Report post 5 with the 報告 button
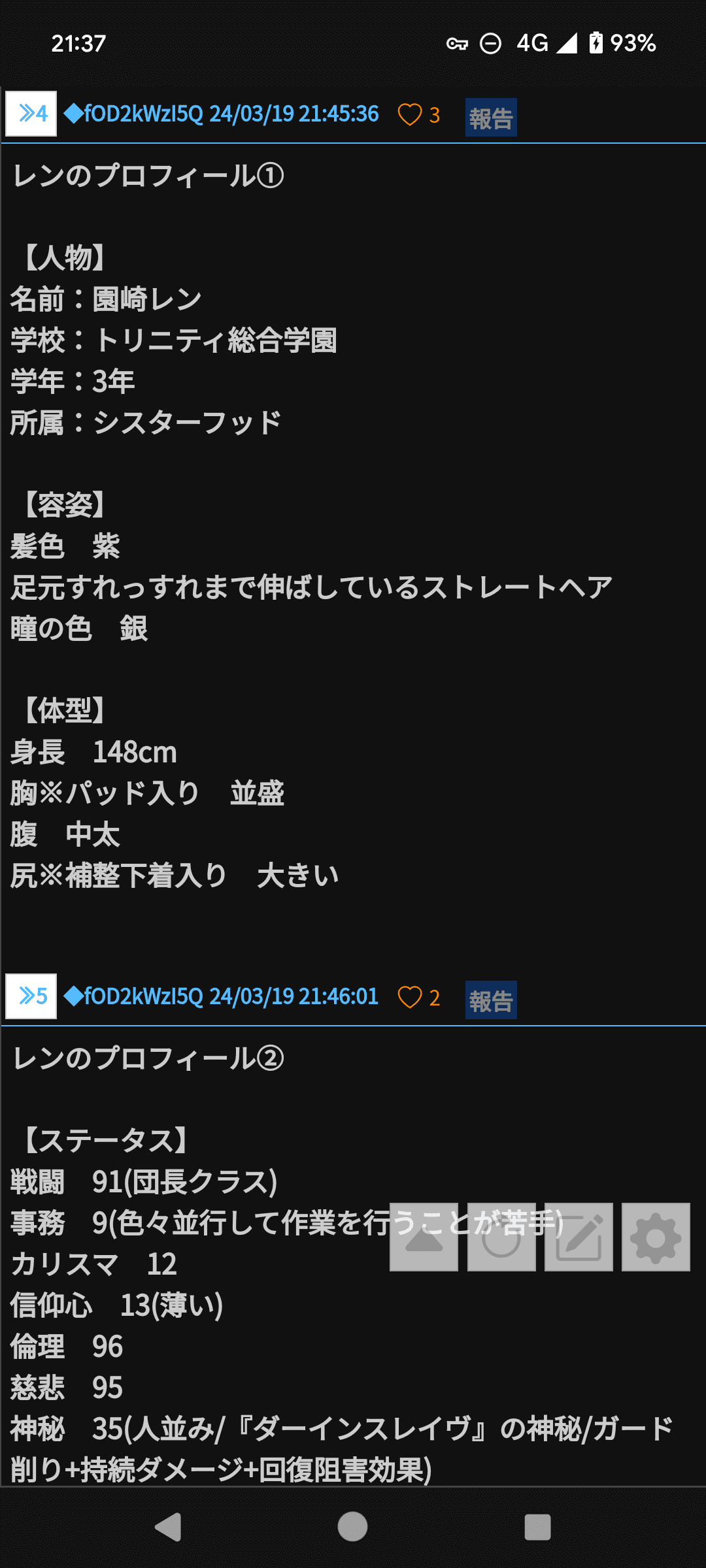706x1568 pixels. click(x=491, y=1000)
